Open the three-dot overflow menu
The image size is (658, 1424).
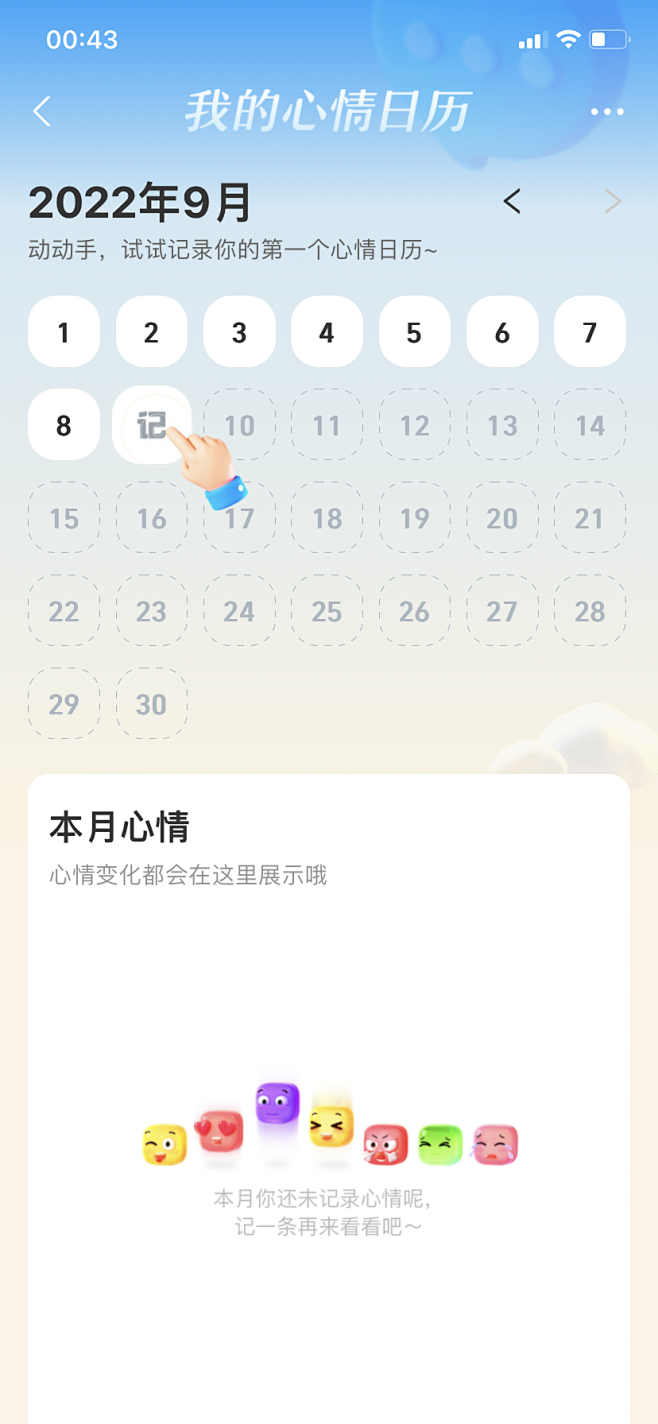(x=607, y=112)
